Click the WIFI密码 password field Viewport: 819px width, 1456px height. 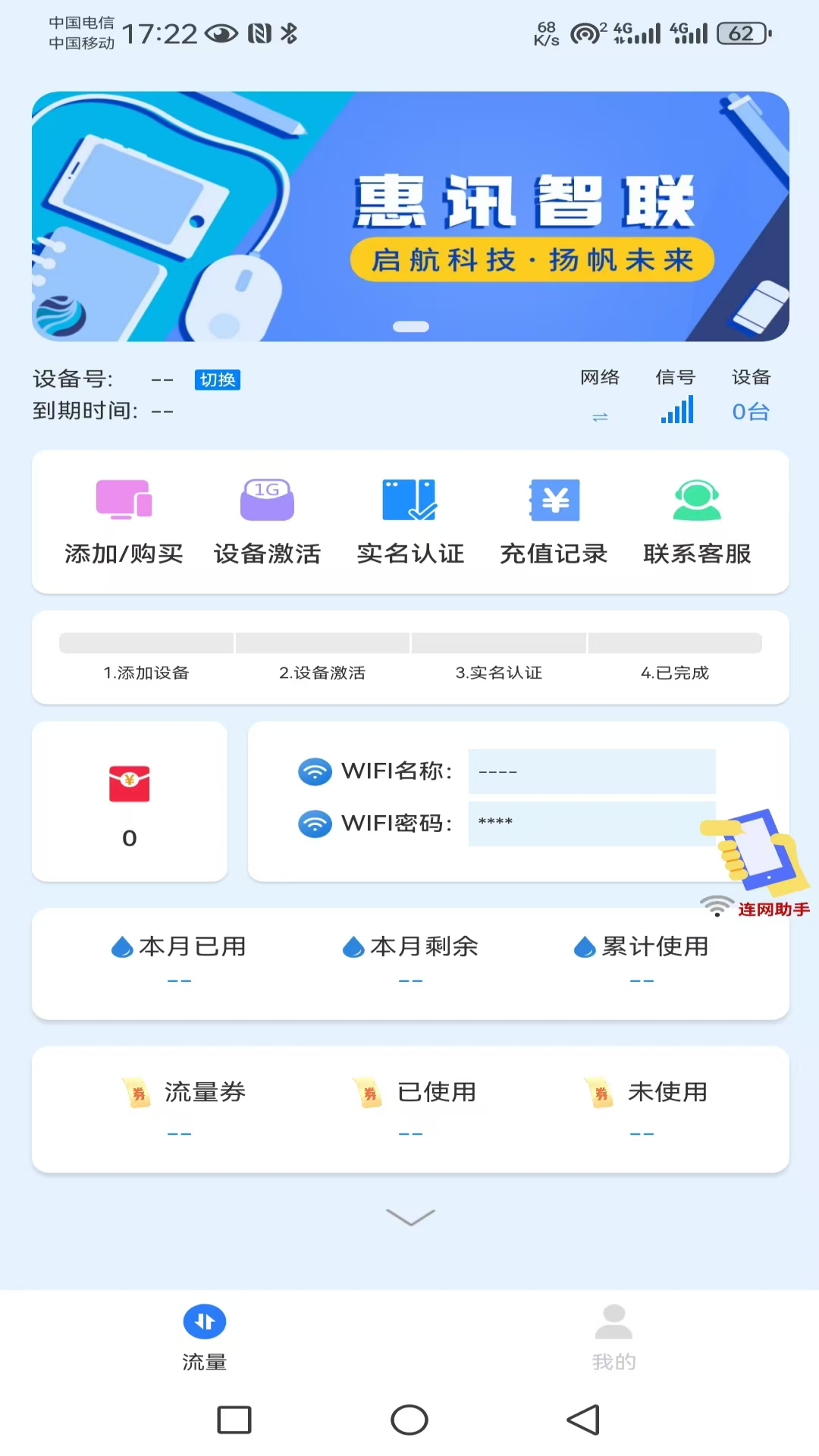click(x=591, y=824)
